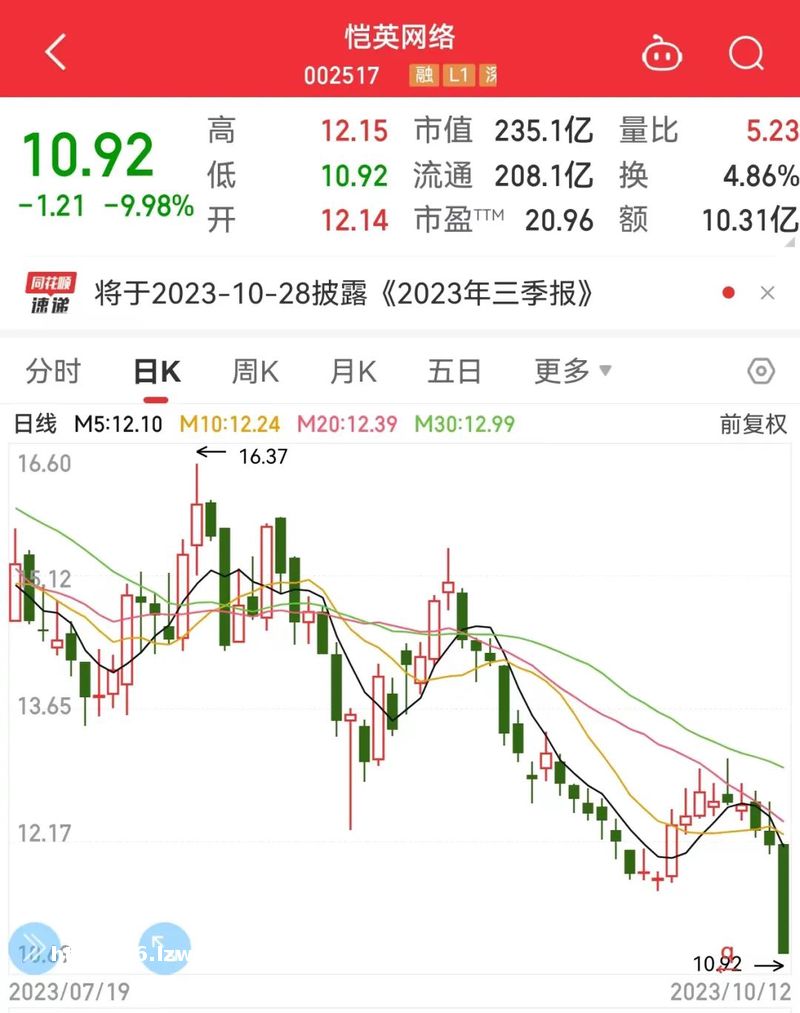
Task: Open the stock search magnifier
Action: pyautogui.click(x=747, y=55)
